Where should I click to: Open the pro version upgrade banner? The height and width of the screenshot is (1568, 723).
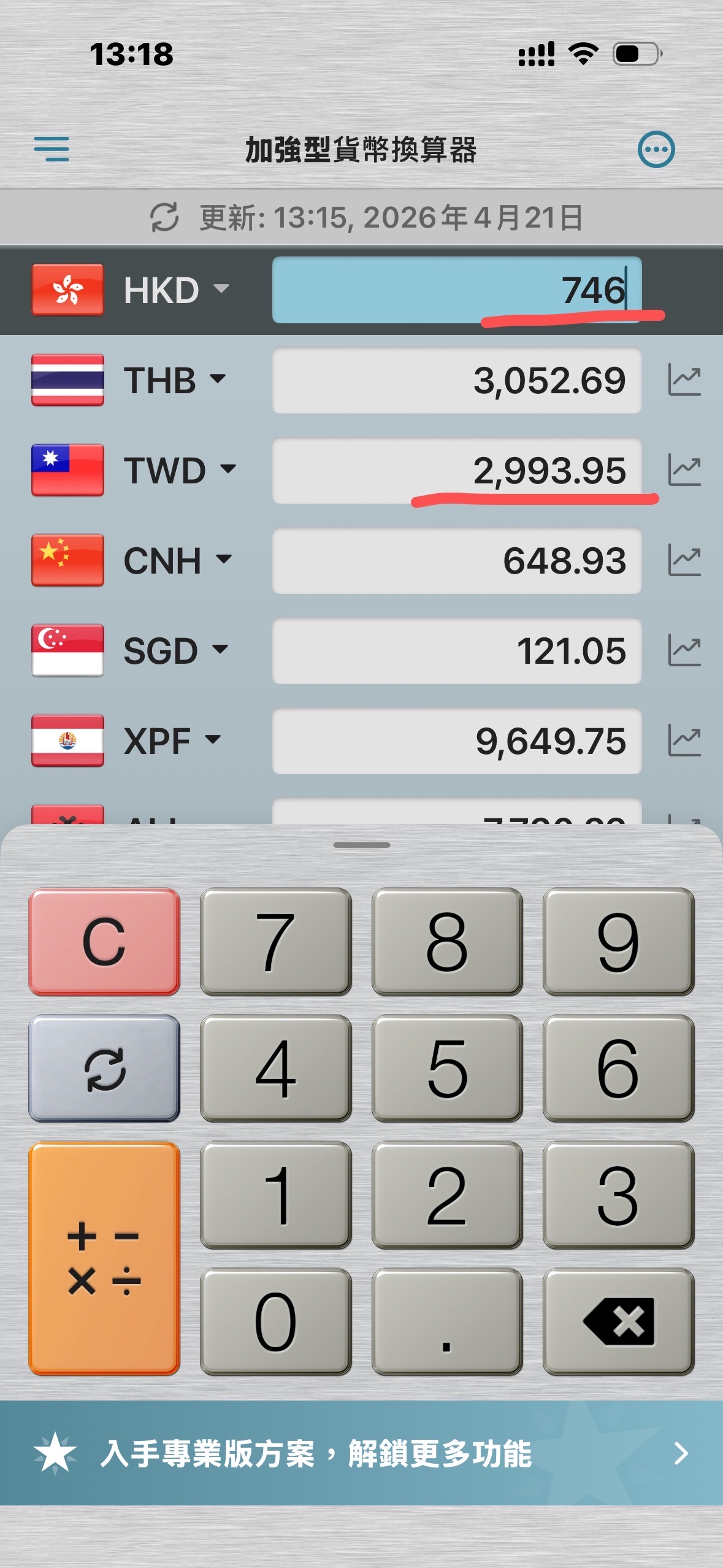[361, 1453]
